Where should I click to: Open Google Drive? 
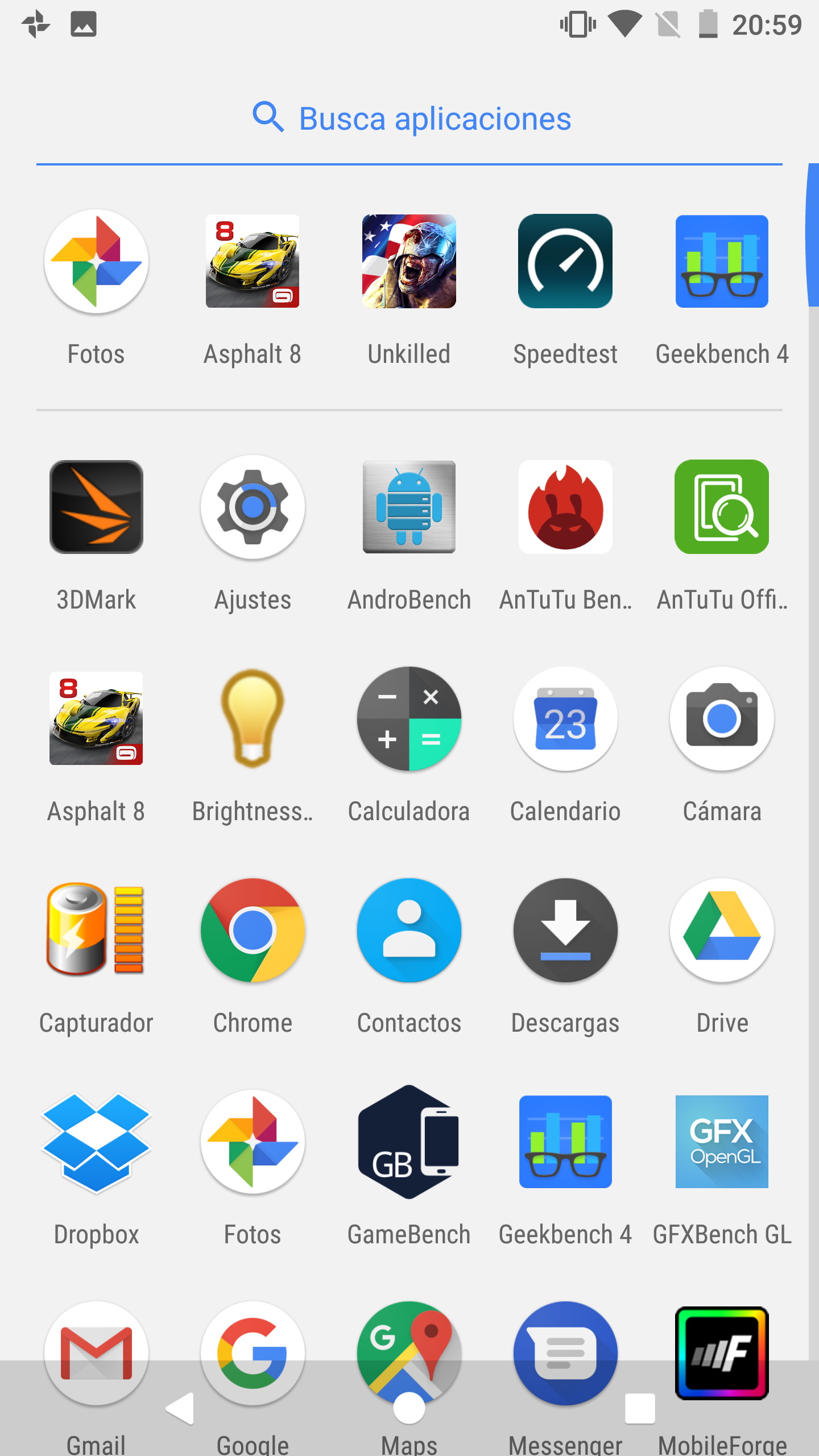(722, 930)
